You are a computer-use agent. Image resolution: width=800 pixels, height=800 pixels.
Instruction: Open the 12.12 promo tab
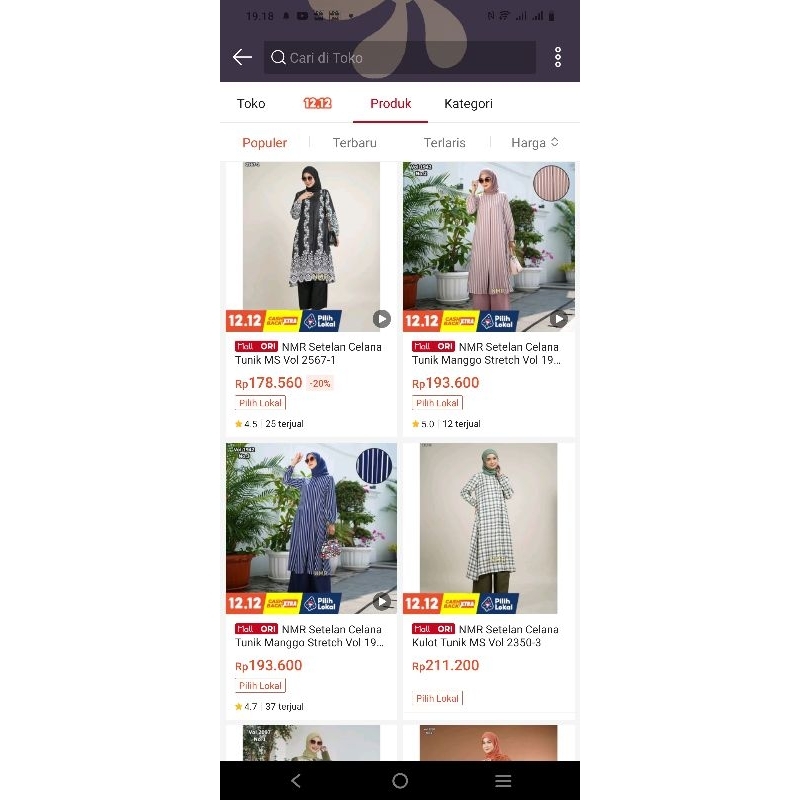pyautogui.click(x=317, y=103)
